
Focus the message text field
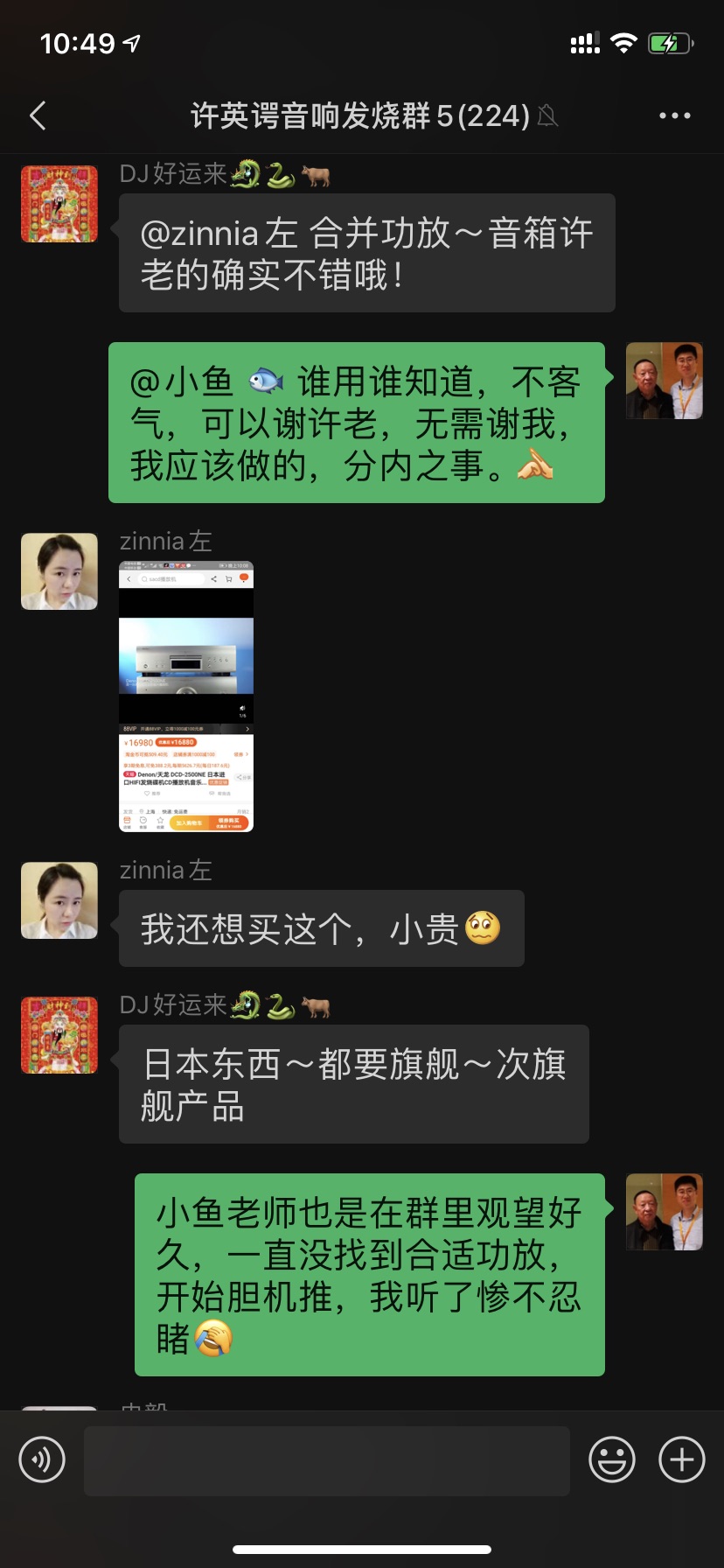pyautogui.click(x=326, y=1460)
